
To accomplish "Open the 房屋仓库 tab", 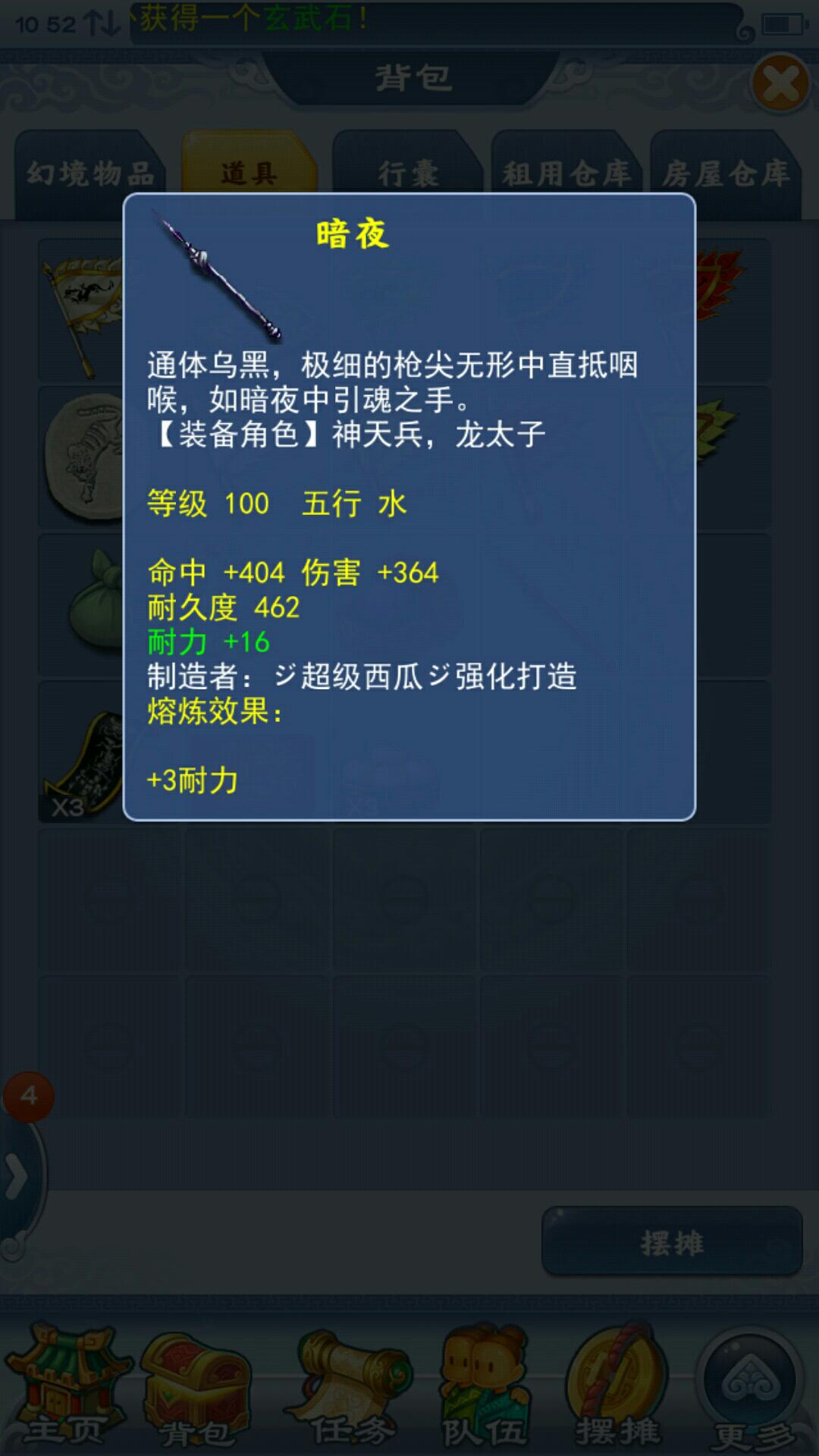I will [x=726, y=174].
